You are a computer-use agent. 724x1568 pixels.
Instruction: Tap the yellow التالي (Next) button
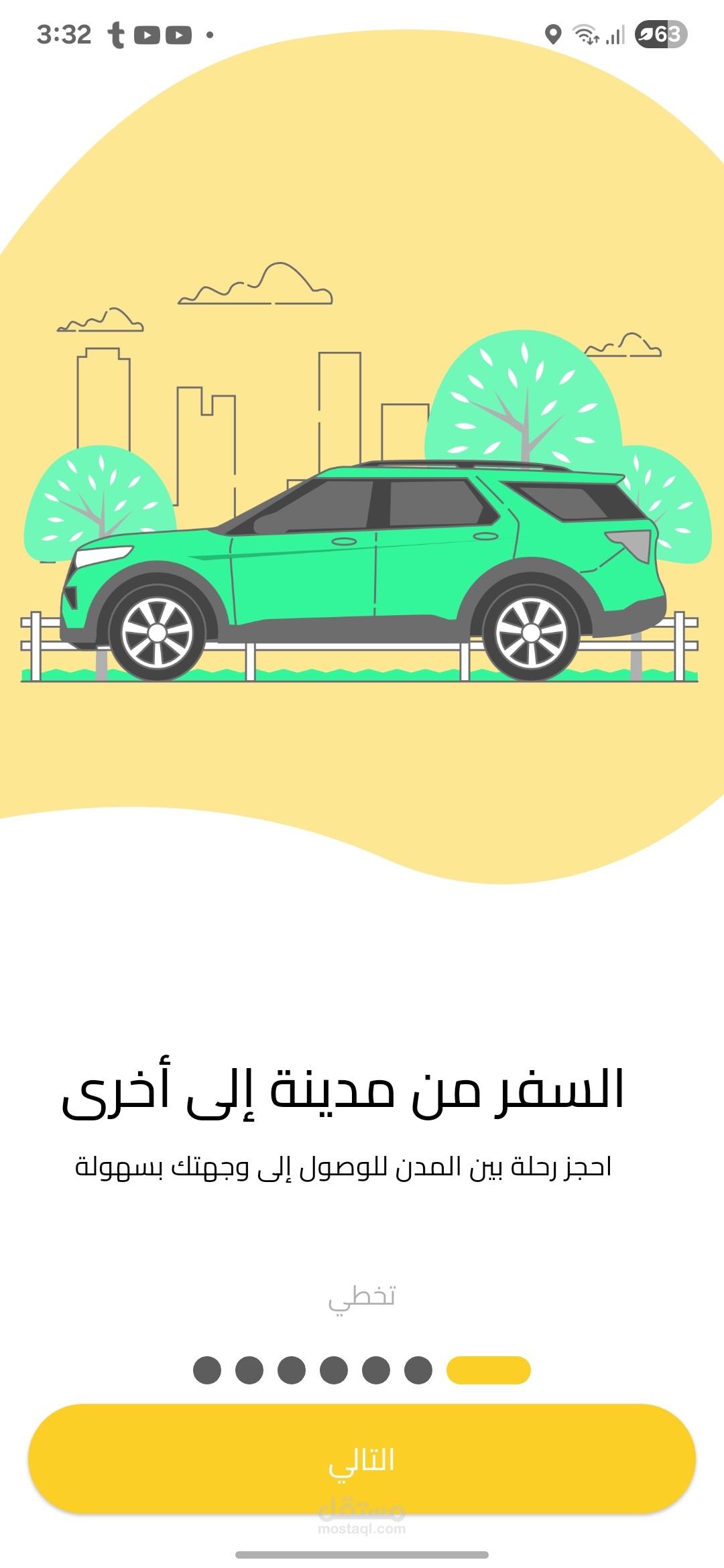[361, 1458]
